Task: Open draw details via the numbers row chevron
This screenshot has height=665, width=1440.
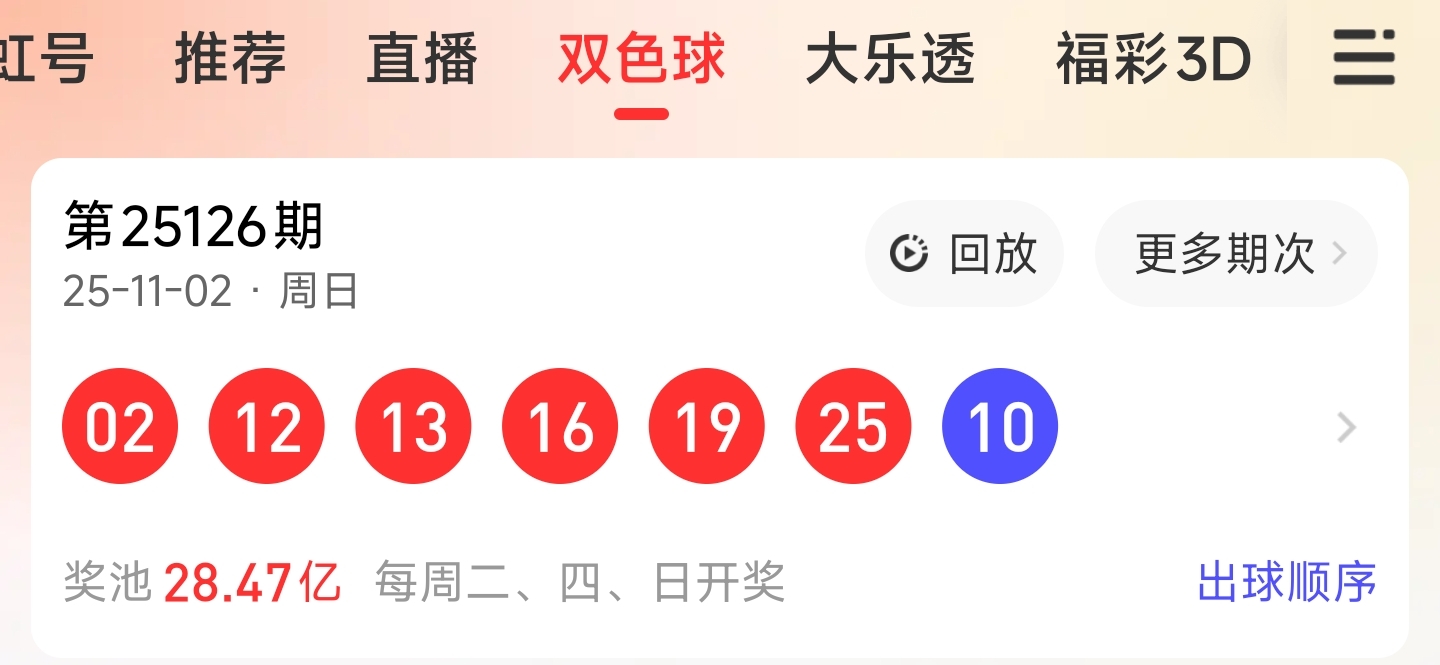Action: [1347, 428]
